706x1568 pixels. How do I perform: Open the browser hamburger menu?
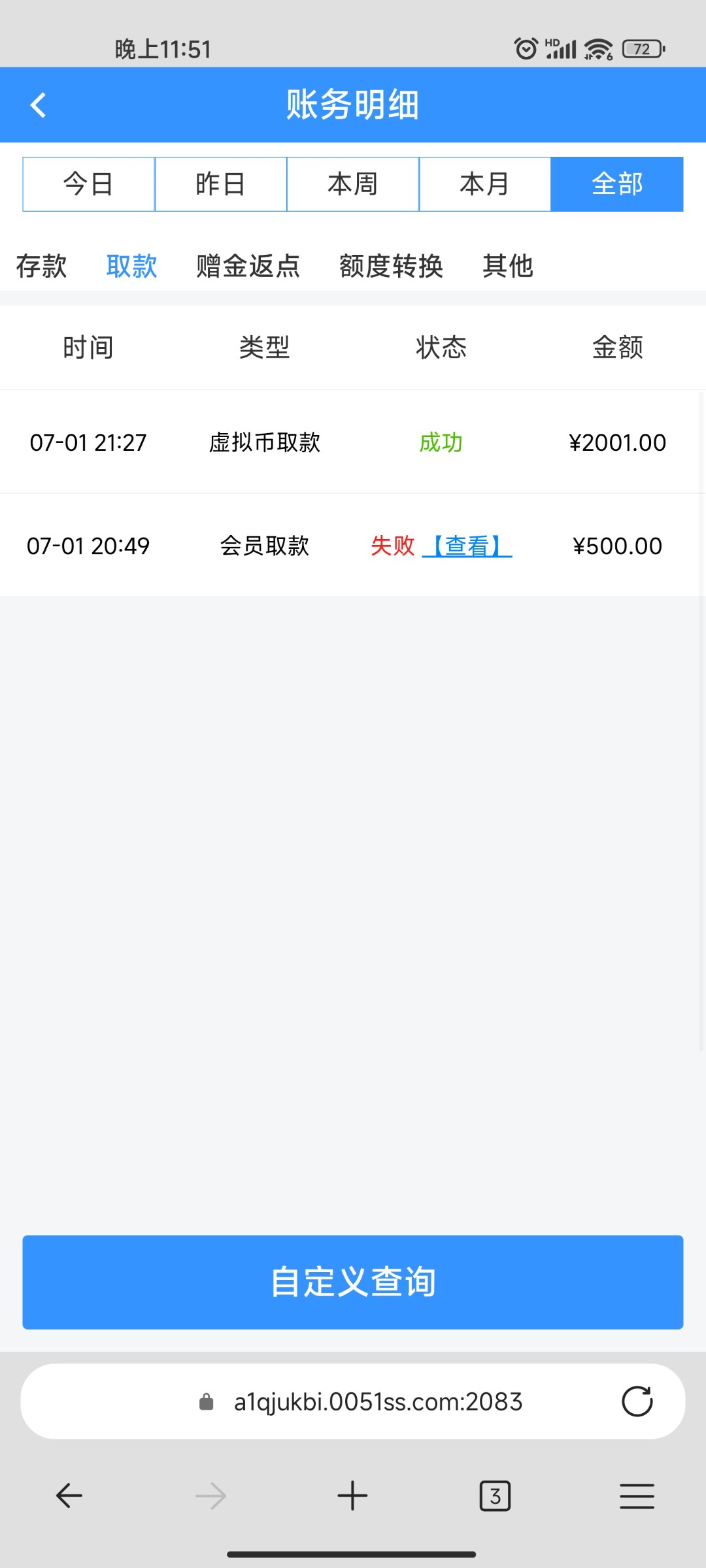[x=637, y=1495]
